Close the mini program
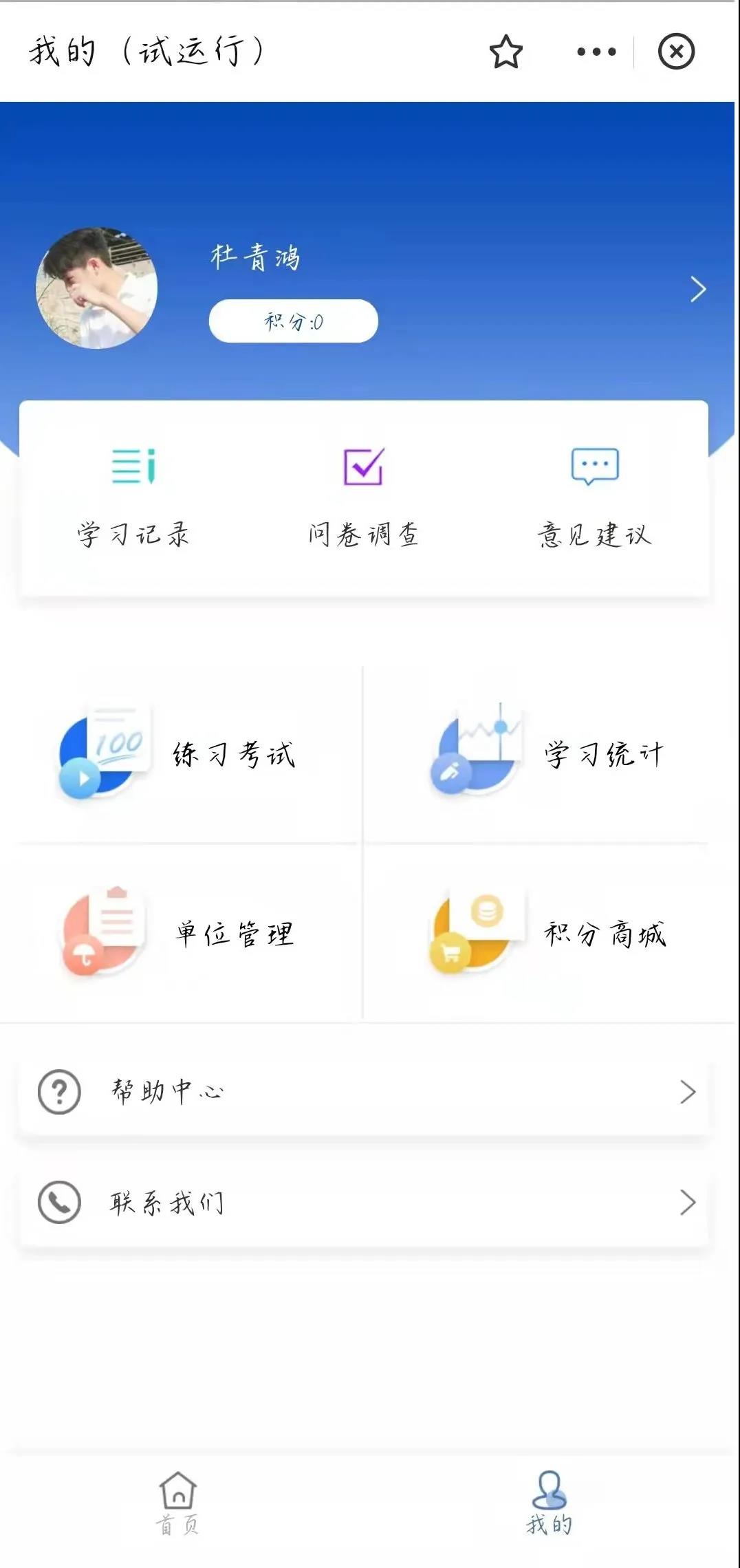740x1568 pixels. [x=676, y=52]
